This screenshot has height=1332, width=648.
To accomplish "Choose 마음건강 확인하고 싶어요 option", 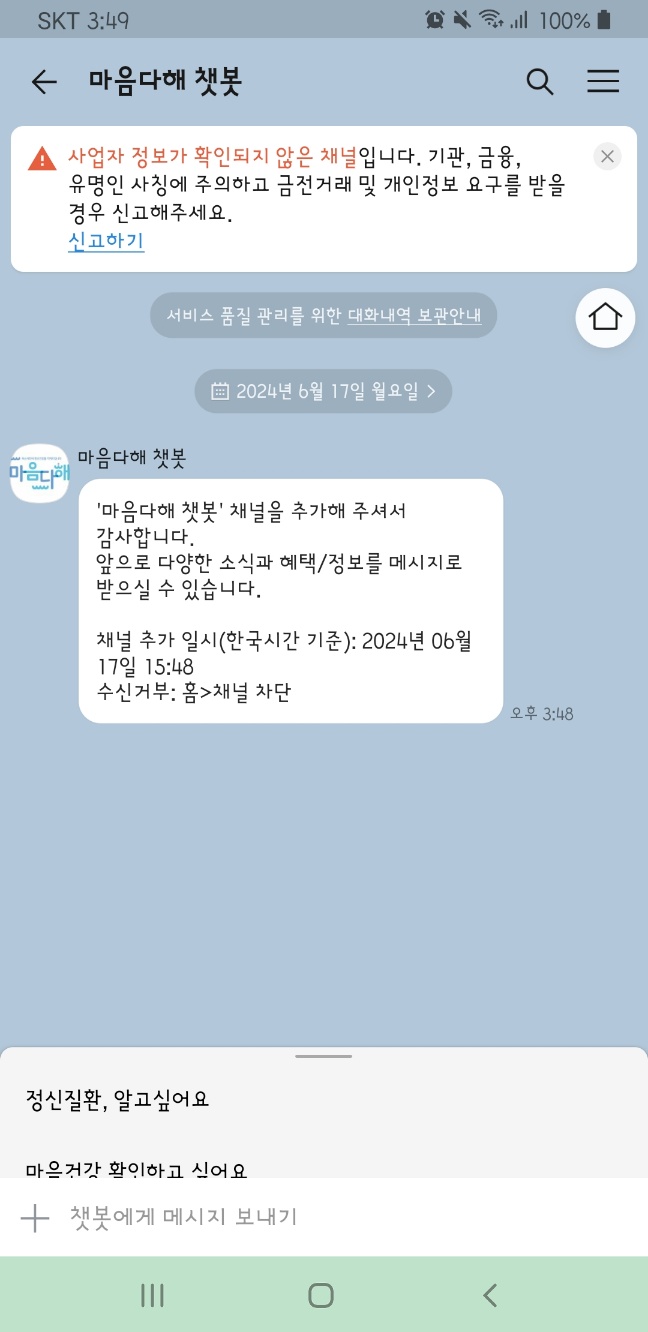I will [x=136, y=1169].
